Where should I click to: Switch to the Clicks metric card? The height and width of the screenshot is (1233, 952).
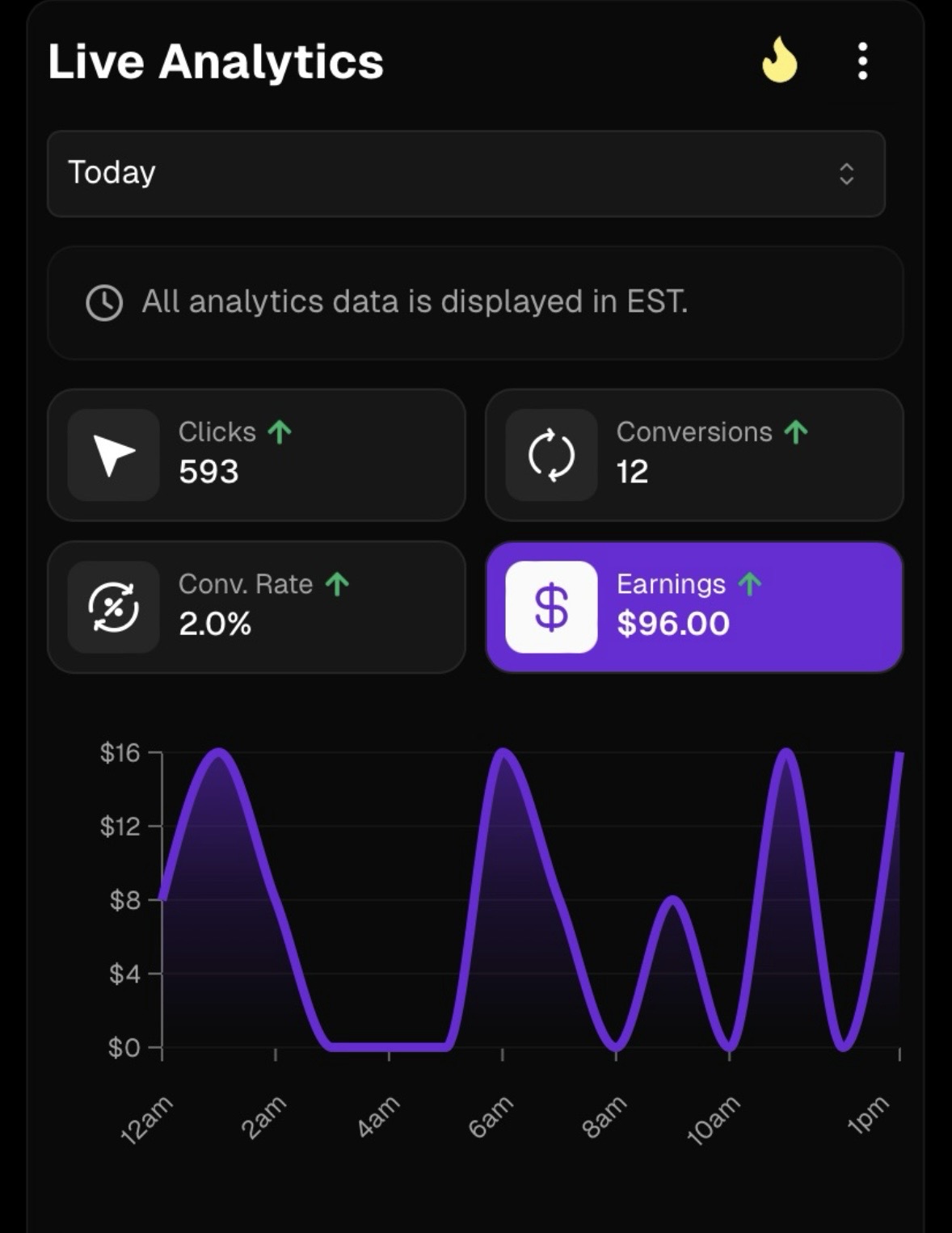255,453
